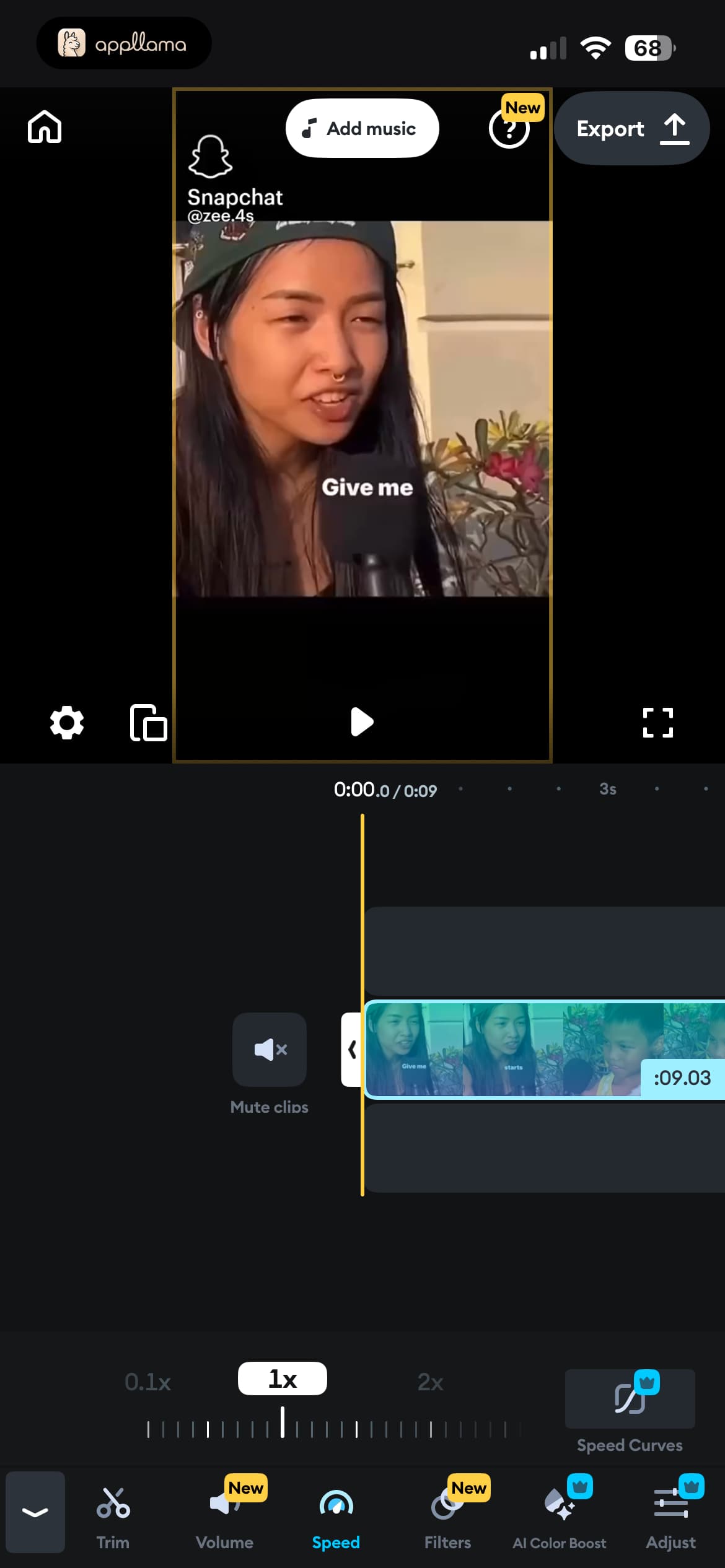Screen dimensions: 725x1568
Task: Open AI Color Boost
Action: click(x=559, y=1518)
